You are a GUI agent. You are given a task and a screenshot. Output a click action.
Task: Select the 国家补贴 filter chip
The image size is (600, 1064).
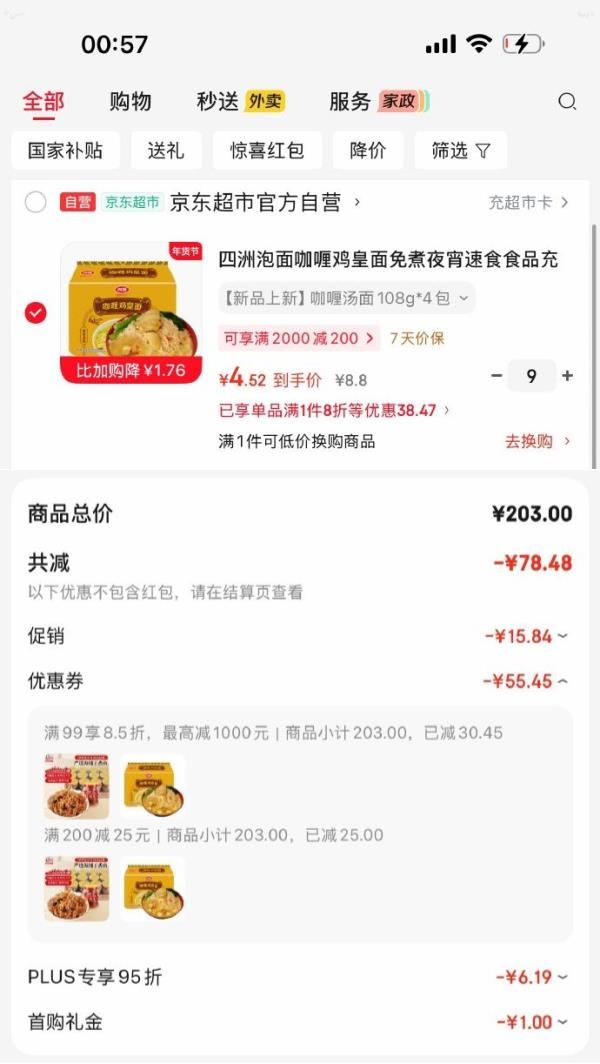coord(66,151)
